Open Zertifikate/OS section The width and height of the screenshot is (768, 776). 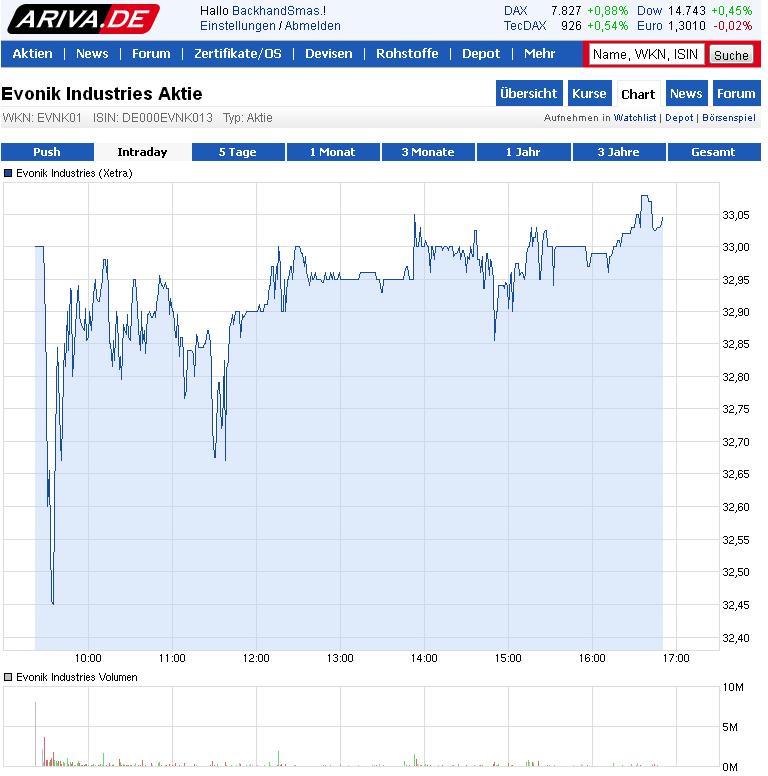238,54
